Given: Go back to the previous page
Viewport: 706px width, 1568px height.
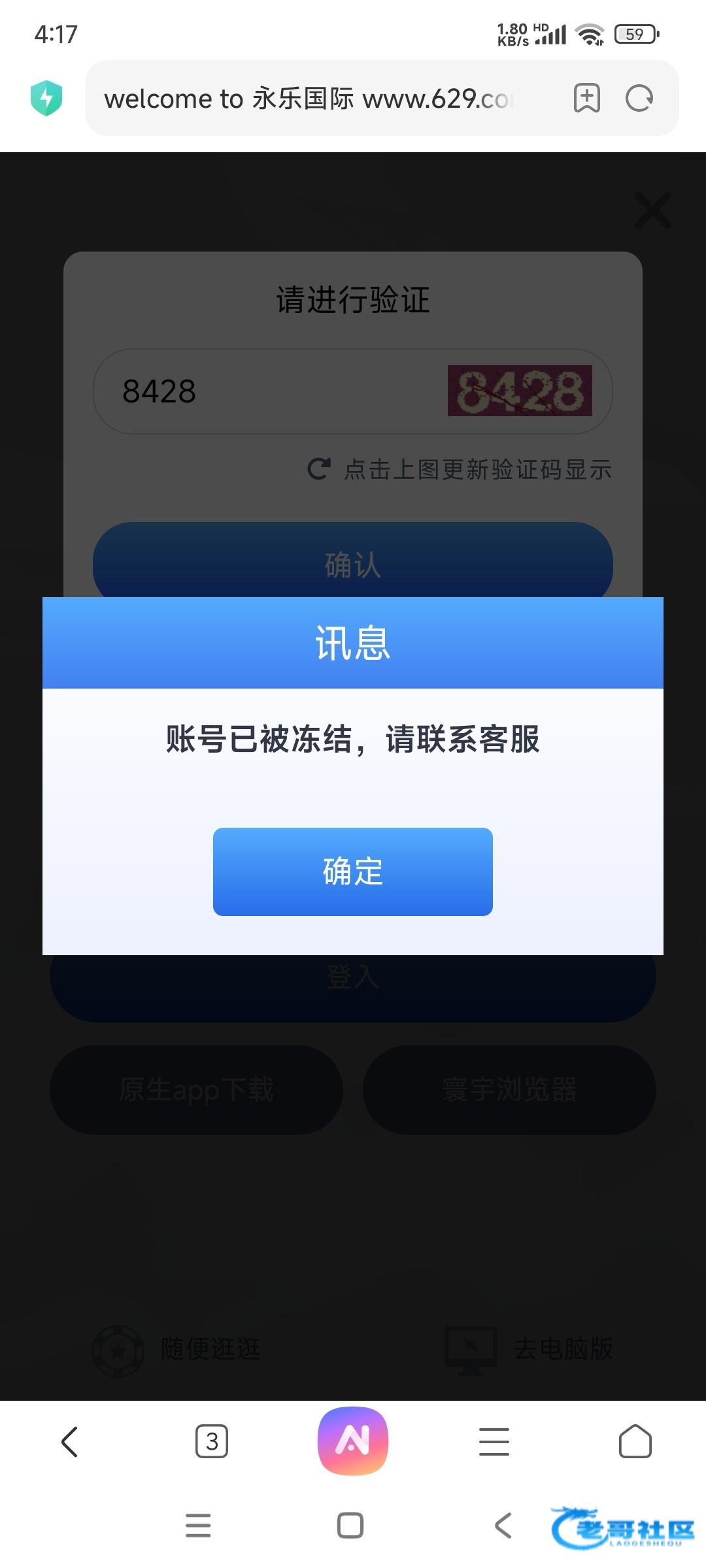Looking at the screenshot, I should pyautogui.click(x=70, y=1441).
